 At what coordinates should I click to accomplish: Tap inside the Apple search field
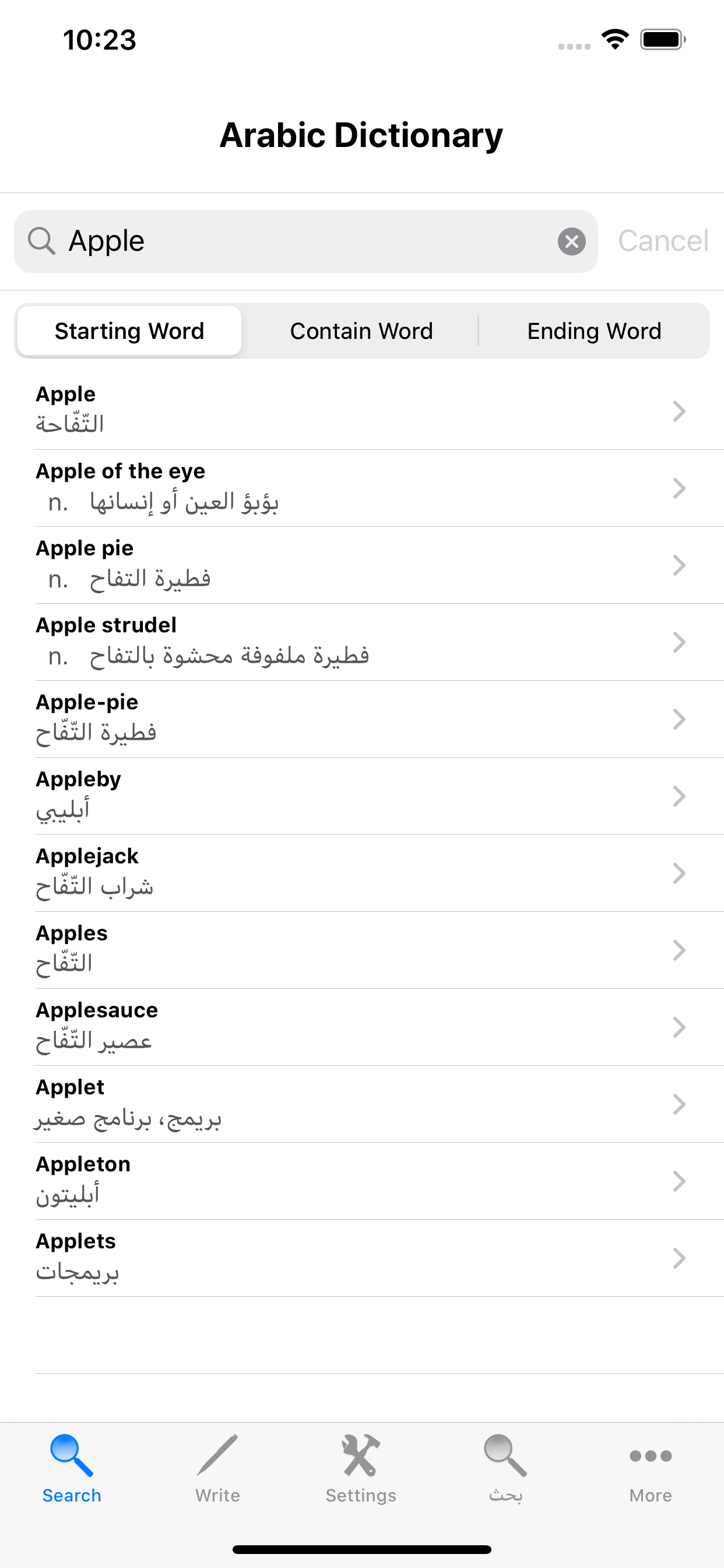(x=243, y=241)
